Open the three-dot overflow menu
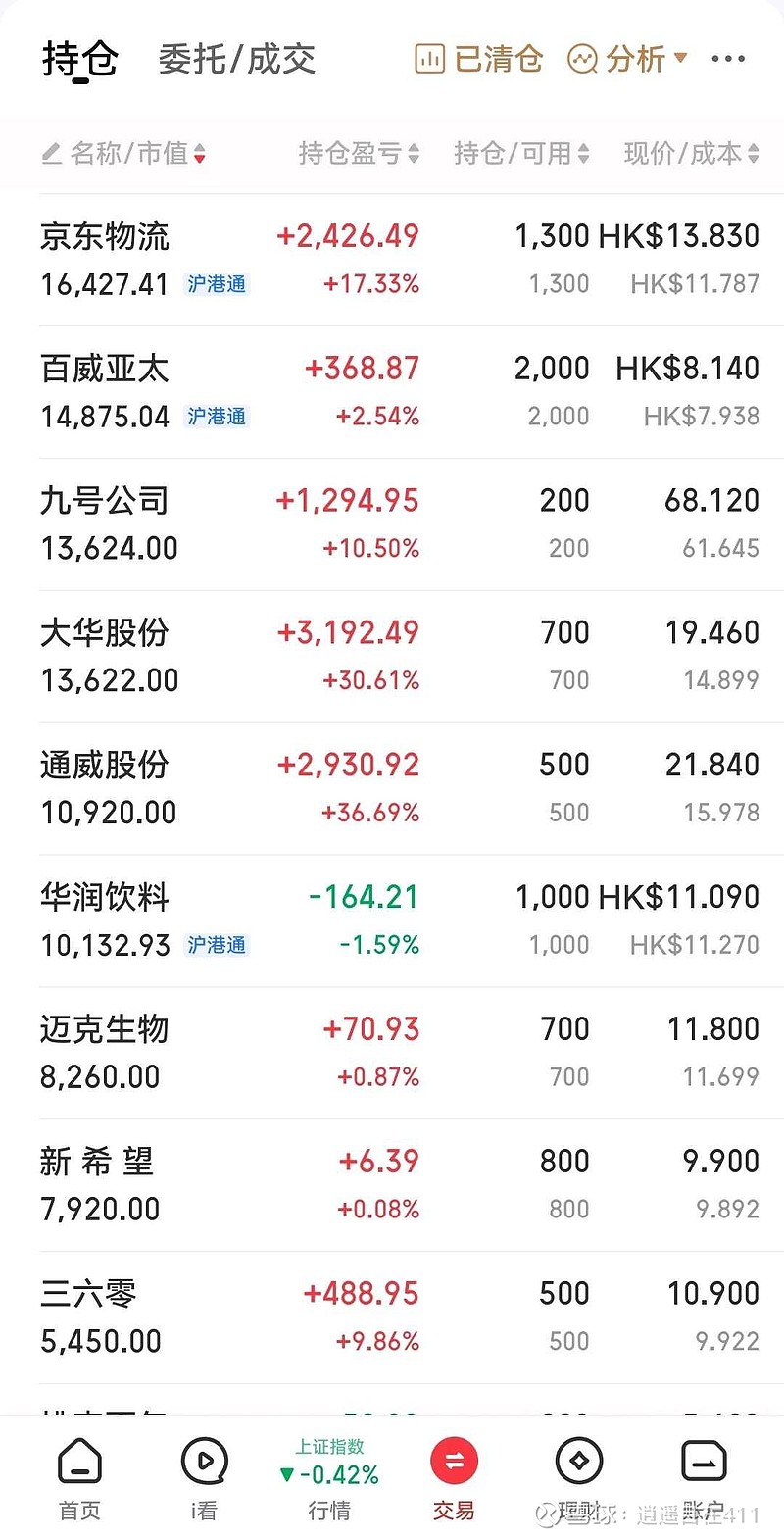 click(728, 60)
